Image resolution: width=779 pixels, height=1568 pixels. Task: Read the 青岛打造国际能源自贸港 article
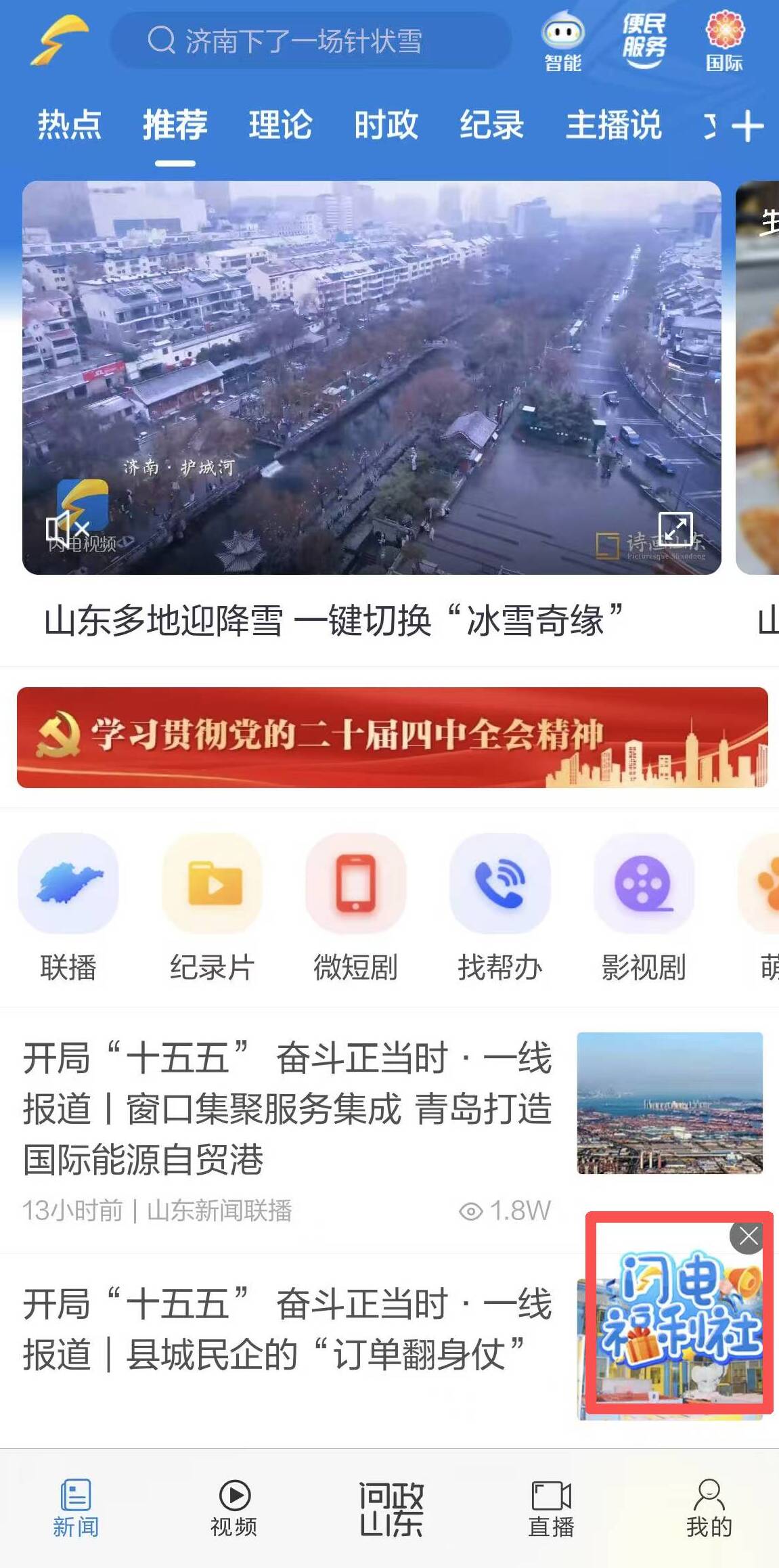tap(288, 1110)
